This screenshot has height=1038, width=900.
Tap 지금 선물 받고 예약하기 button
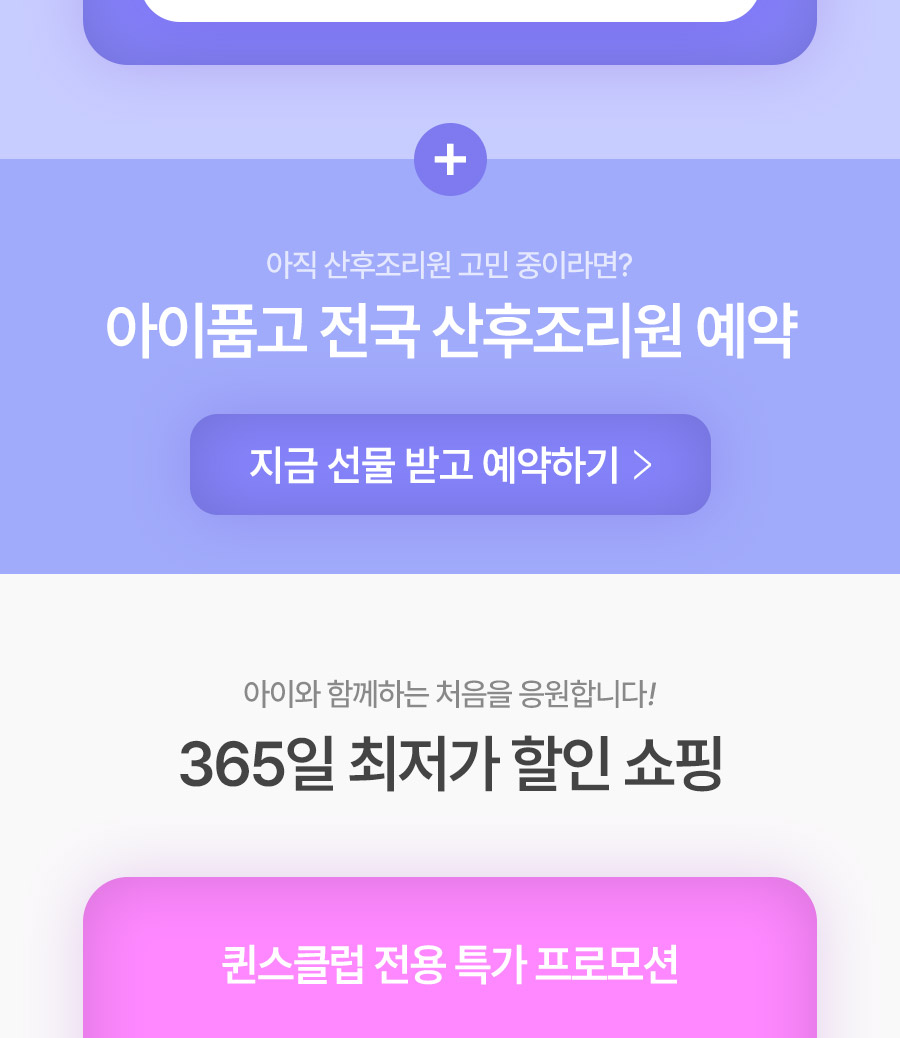pyautogui.click(x=450, y=465)
